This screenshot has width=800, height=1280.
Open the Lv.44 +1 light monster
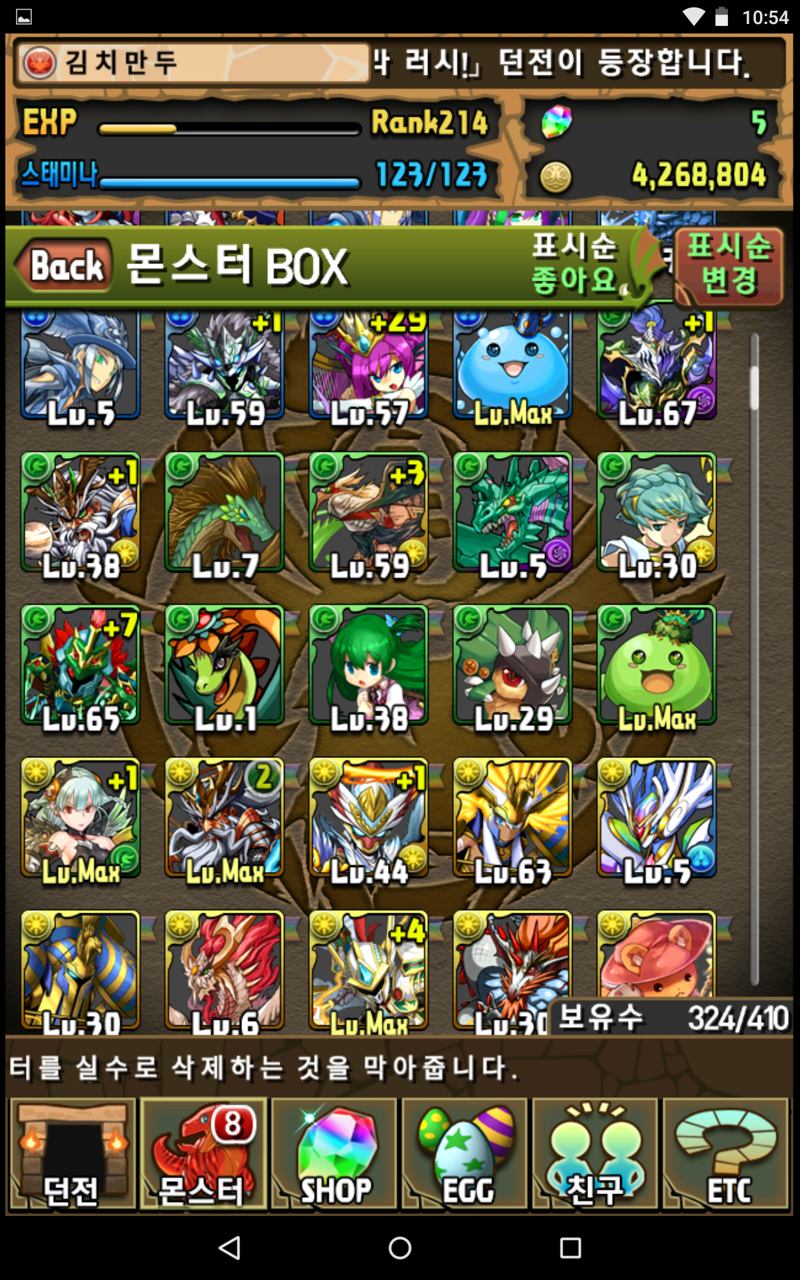(369, 818)
